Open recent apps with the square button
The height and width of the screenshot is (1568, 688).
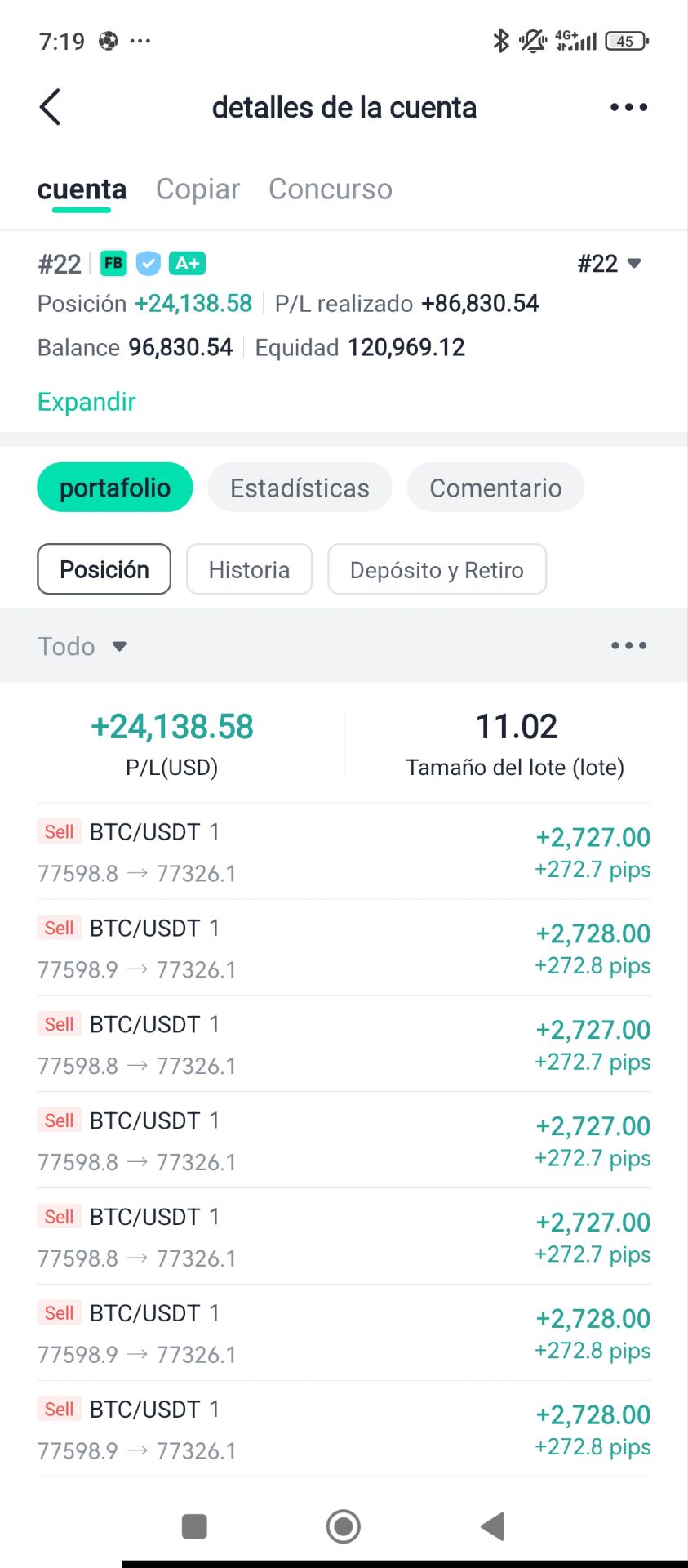[x=194, y=1526]
